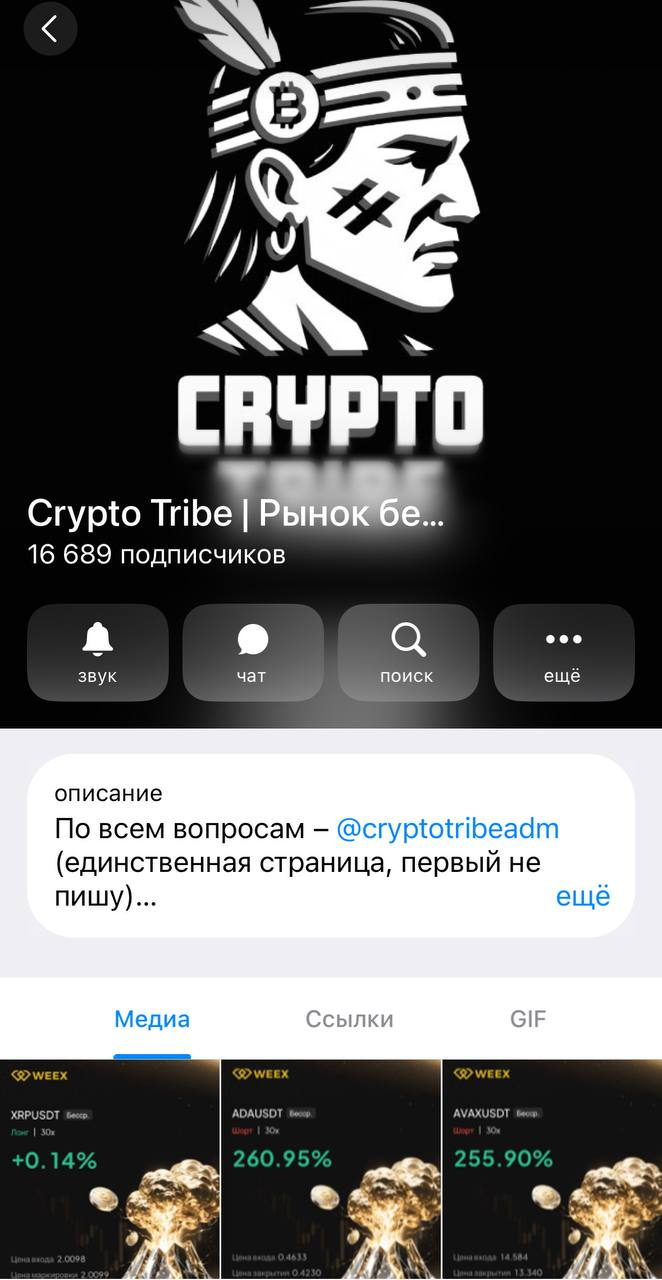Expand description with blue ещё
The image size is (662, 1280).
(582, 896)
